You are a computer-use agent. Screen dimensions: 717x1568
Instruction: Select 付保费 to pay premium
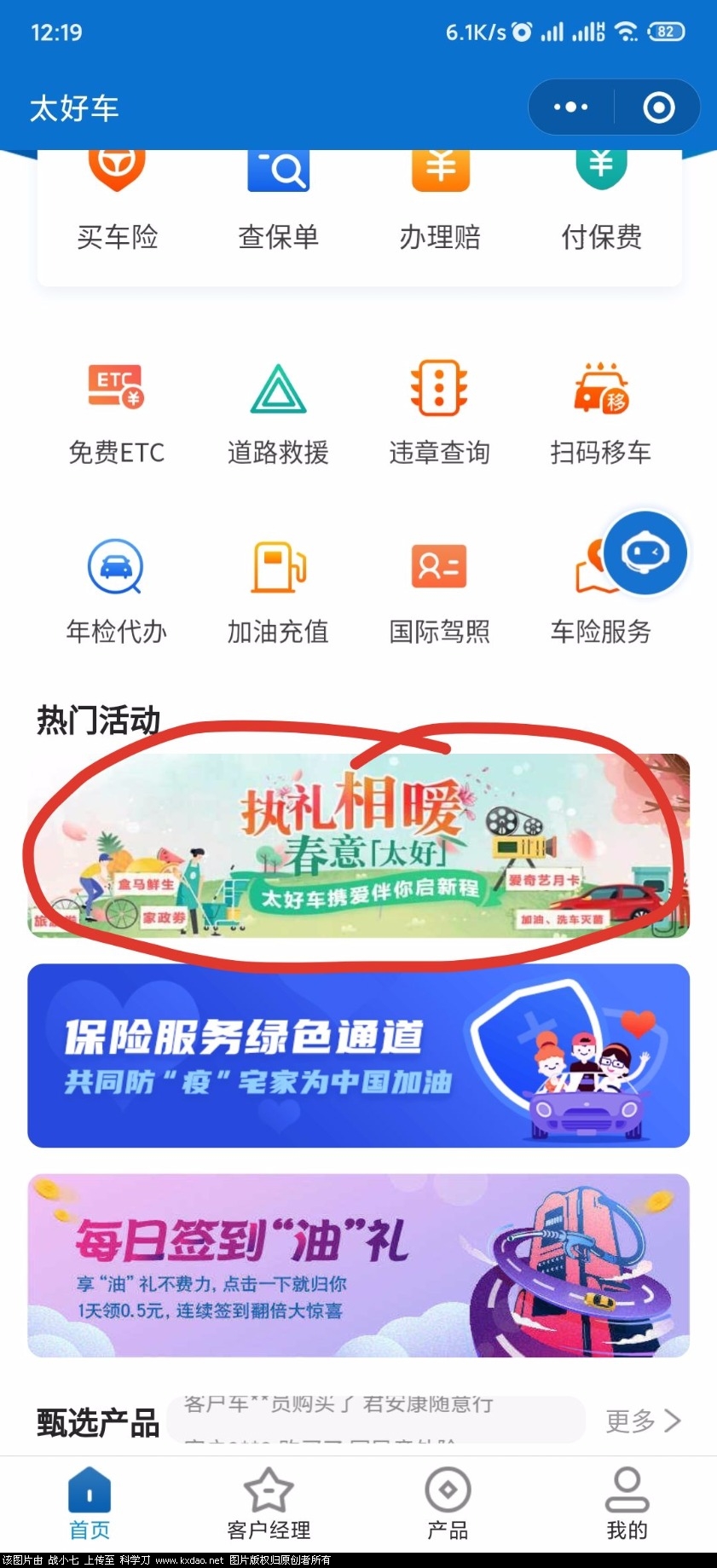pos(601,205)
